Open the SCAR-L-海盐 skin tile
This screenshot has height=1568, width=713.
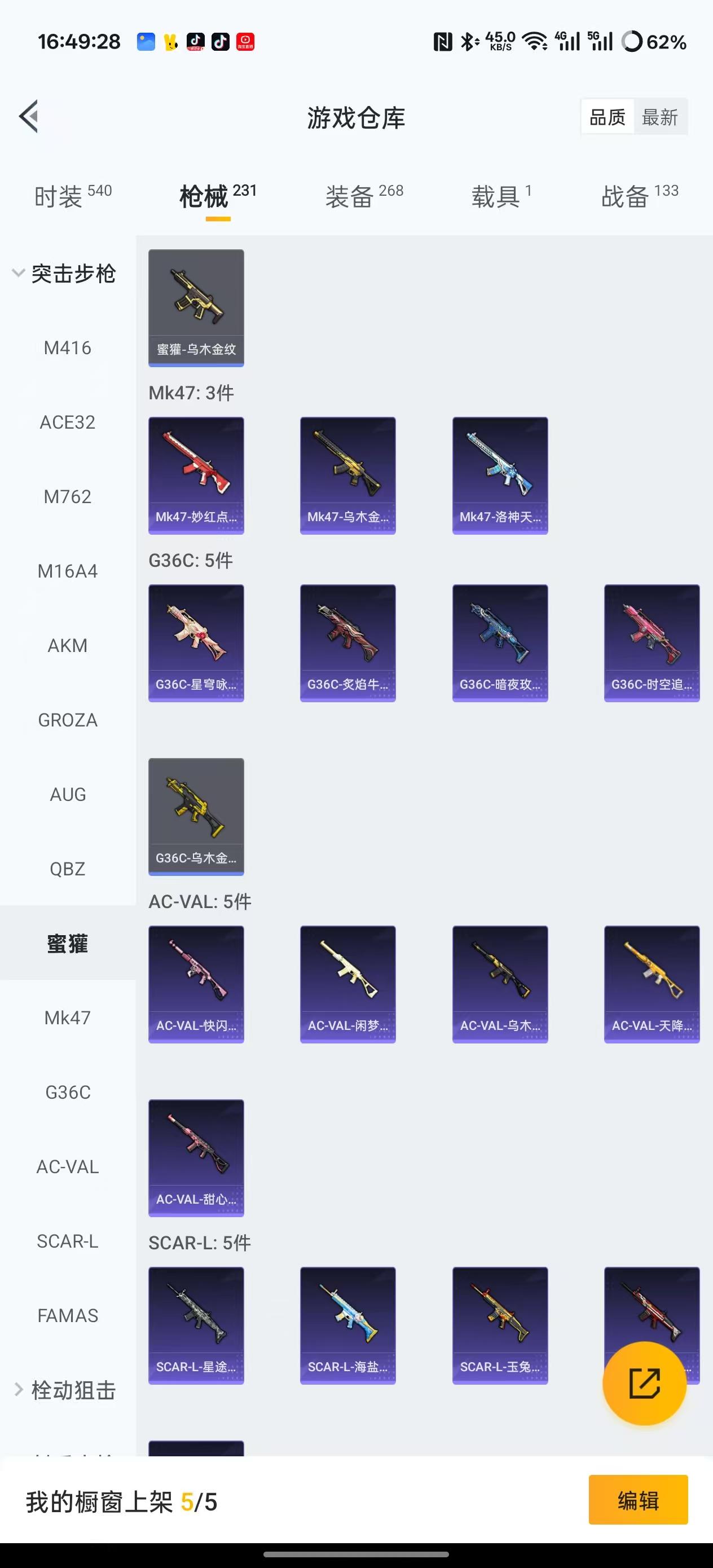pos(347,1325)
